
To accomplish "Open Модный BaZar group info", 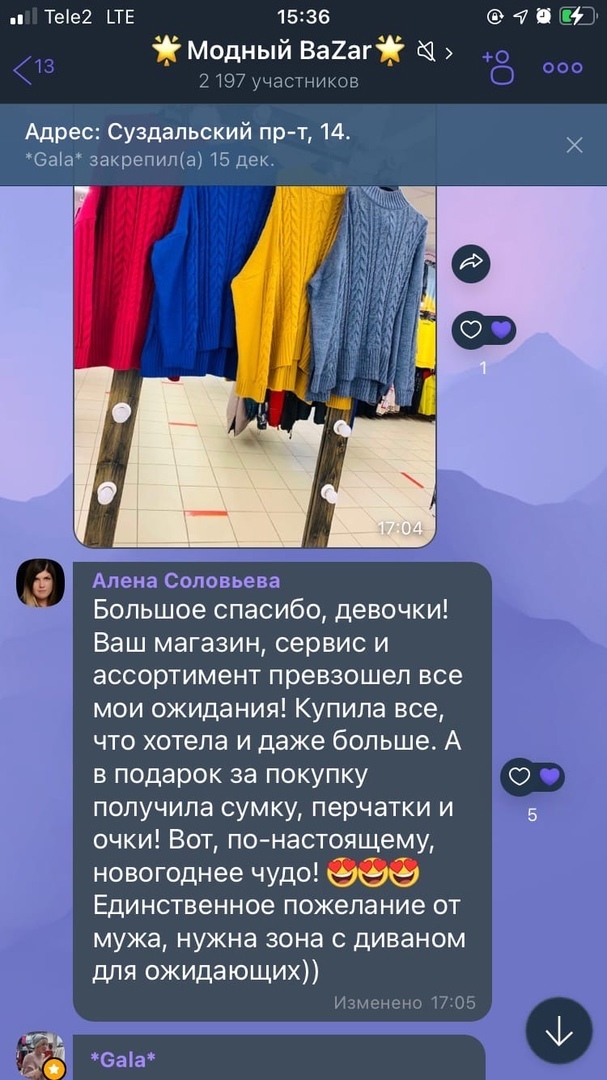I will pos(279,62).
